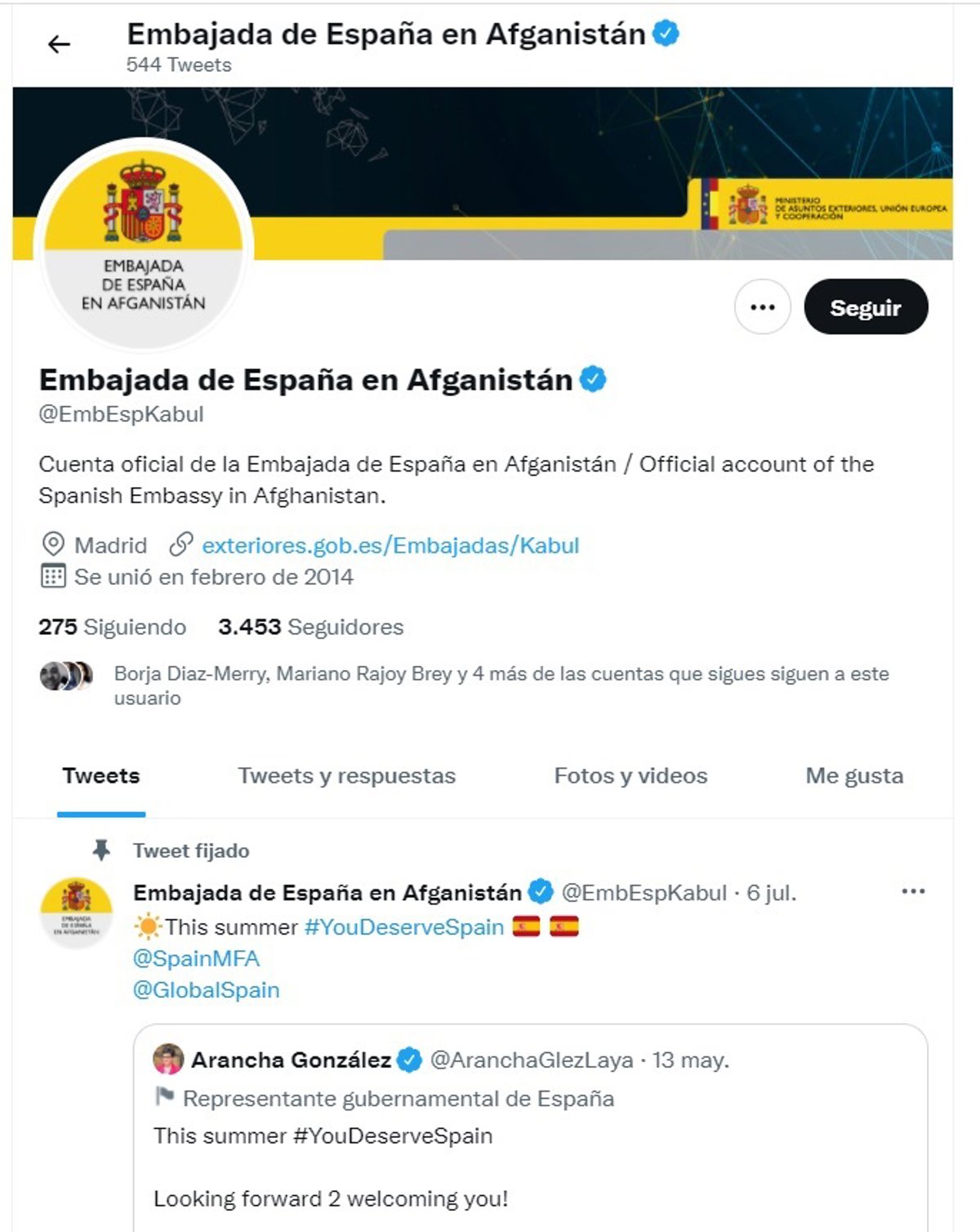
Task: Switch to Tweets y respuestas tab
Action: point(346,775)
